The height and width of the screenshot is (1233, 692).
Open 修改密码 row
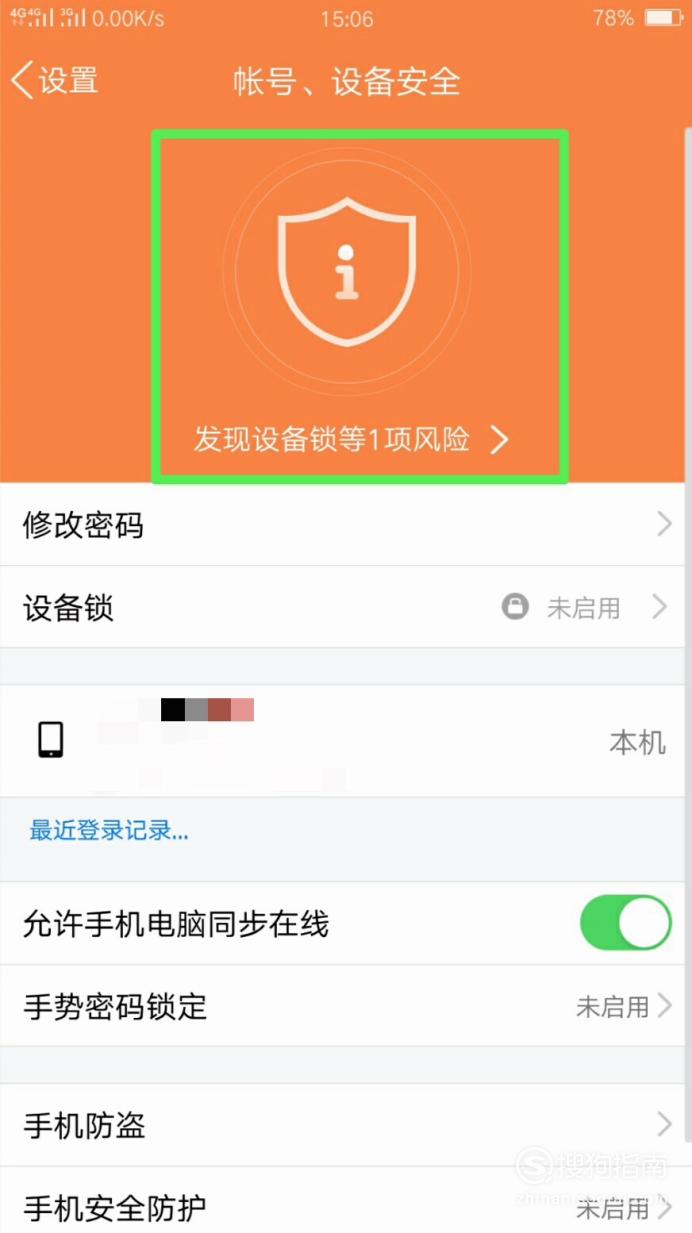coord(346,524)
